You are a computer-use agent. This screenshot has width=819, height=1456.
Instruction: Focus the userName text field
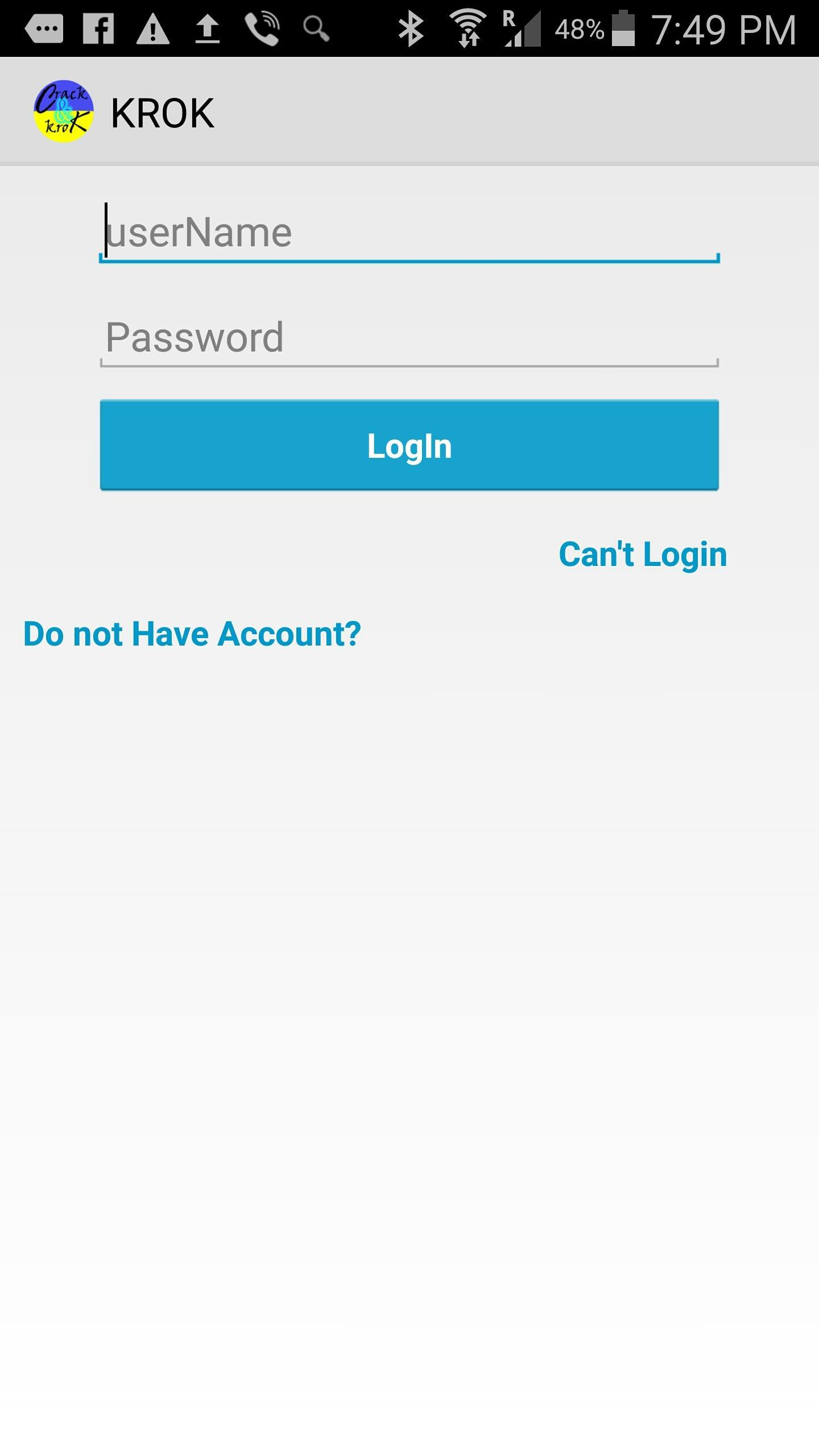click(409, 233)
